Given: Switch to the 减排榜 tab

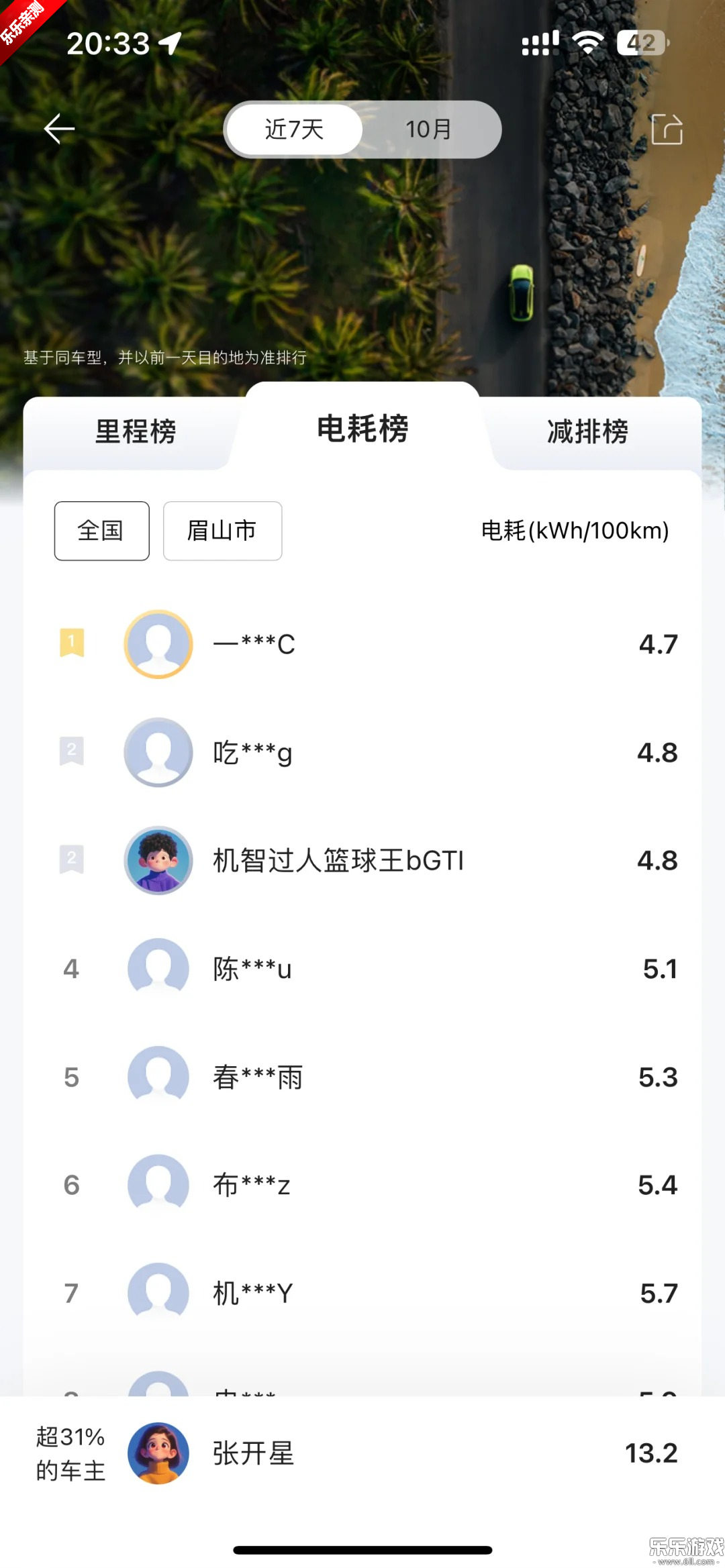Looking at the screenshot, I should [586, 433].
